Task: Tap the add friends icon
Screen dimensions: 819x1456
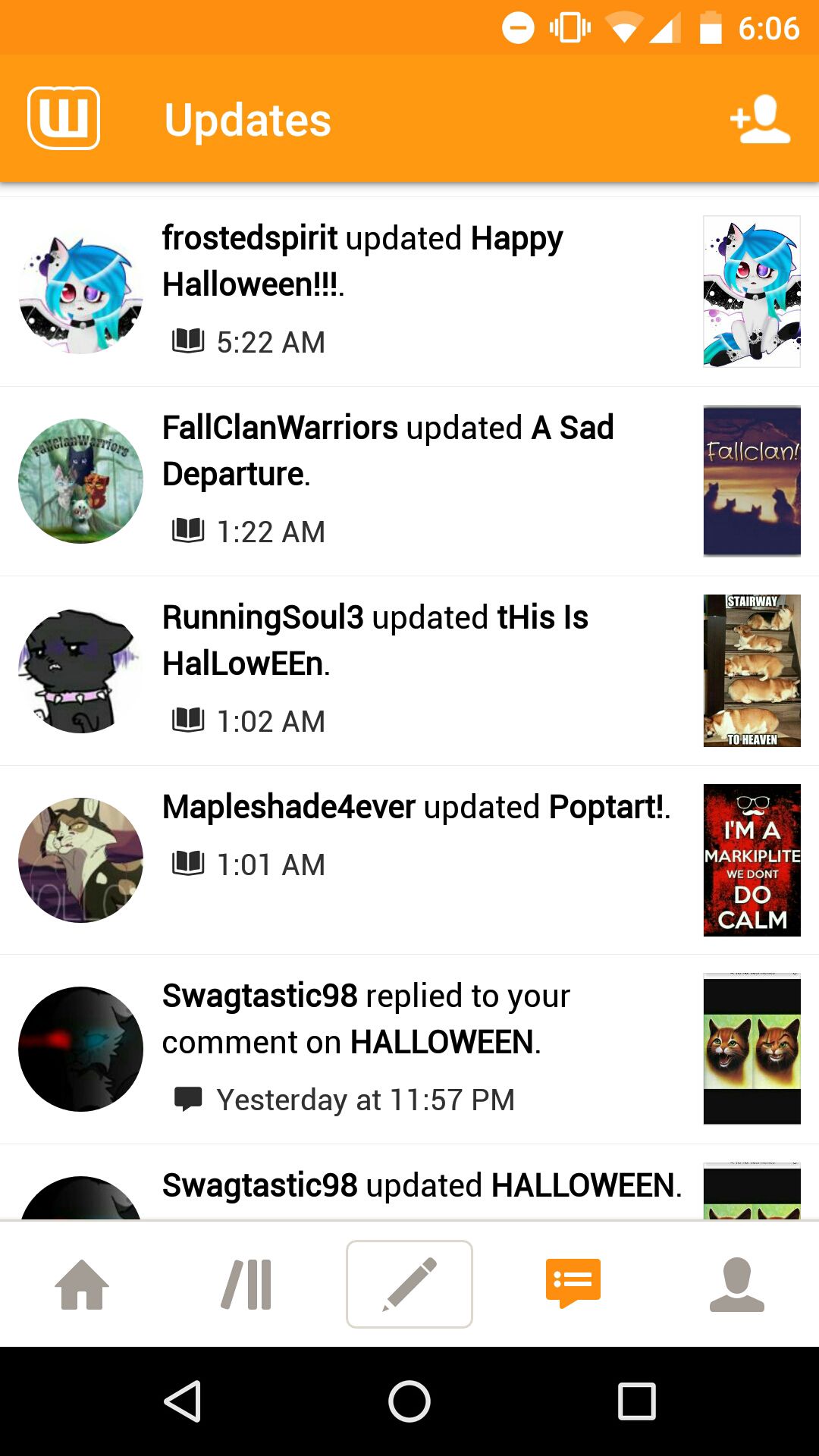Action: pyautogui.click(x=760, y=120)
